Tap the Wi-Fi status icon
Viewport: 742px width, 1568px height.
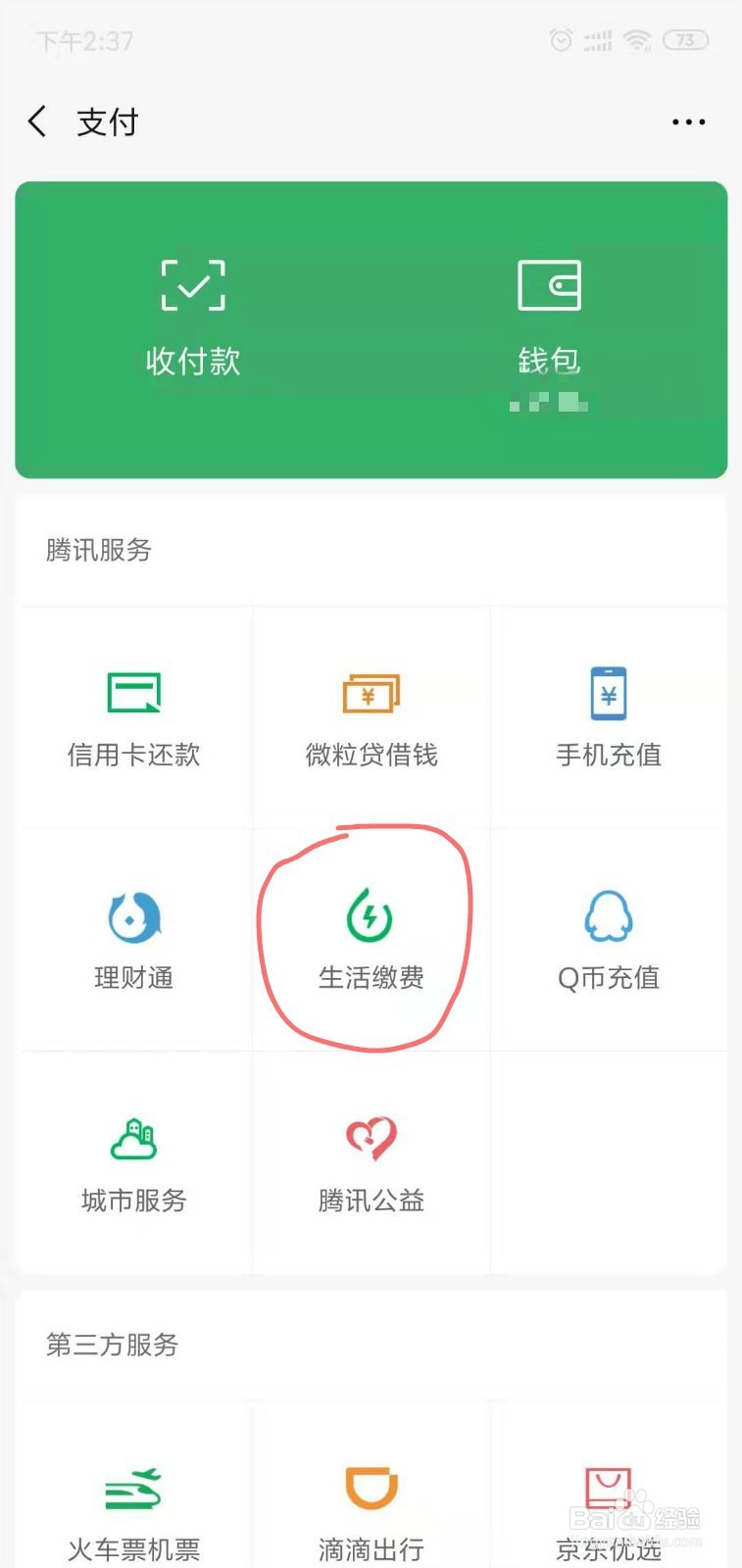(x=638, y=40)
